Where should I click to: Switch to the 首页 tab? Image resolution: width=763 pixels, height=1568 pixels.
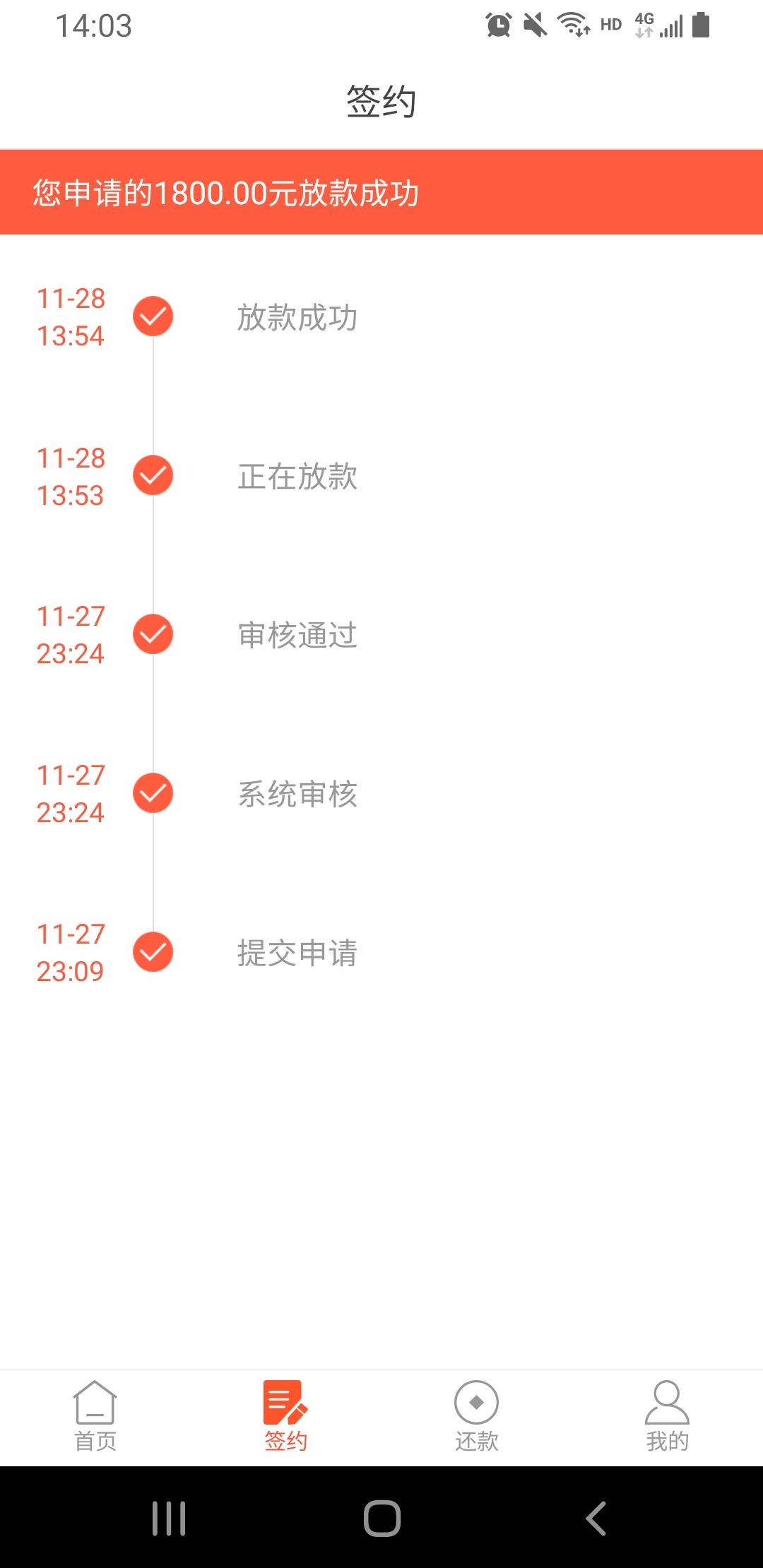click(x=95, y=1416)
